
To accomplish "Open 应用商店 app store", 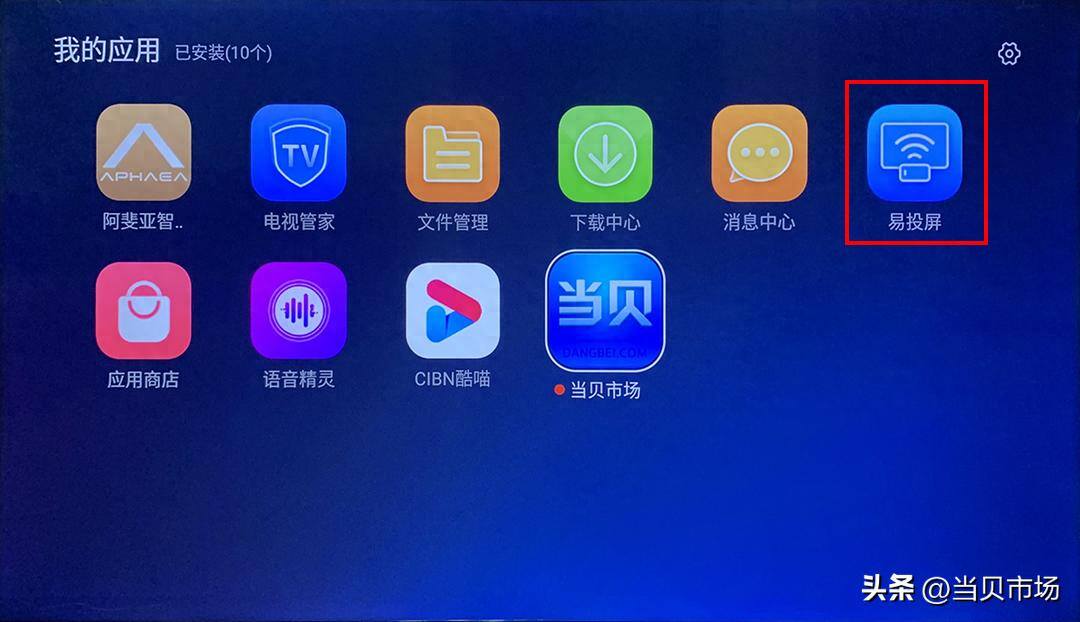I will (x=143, y=310).
